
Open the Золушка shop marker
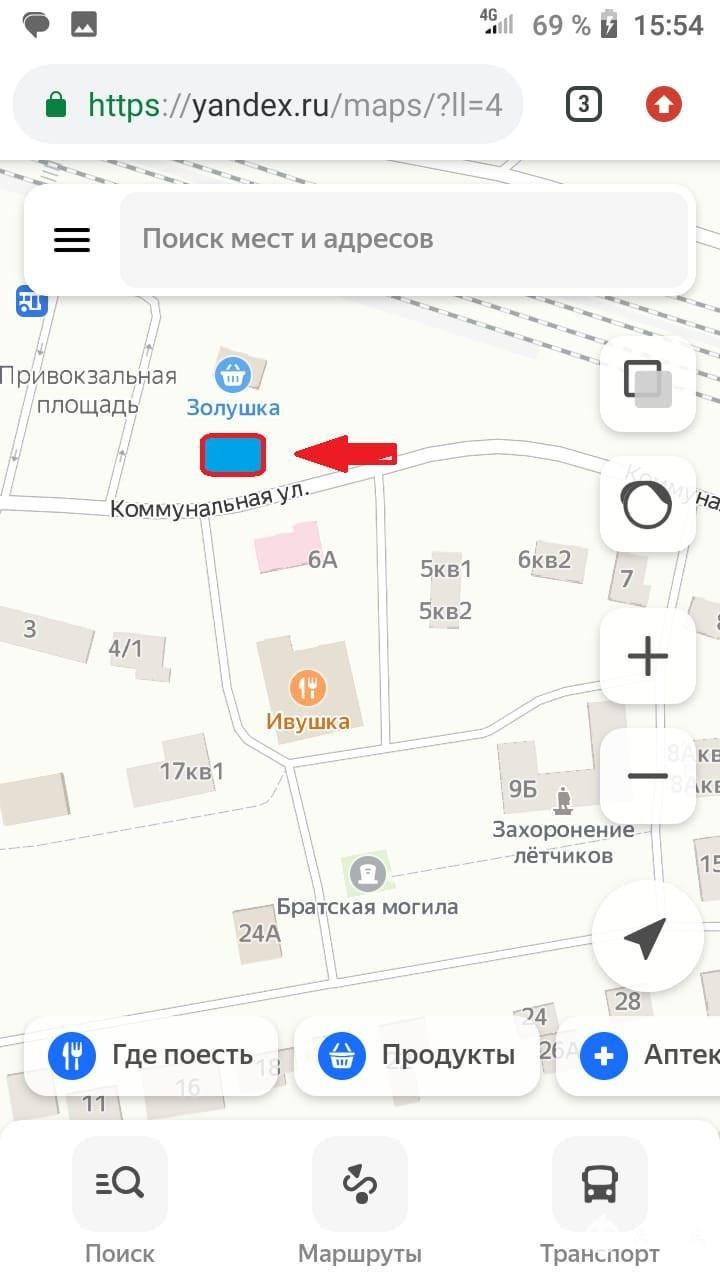[233, 376]
